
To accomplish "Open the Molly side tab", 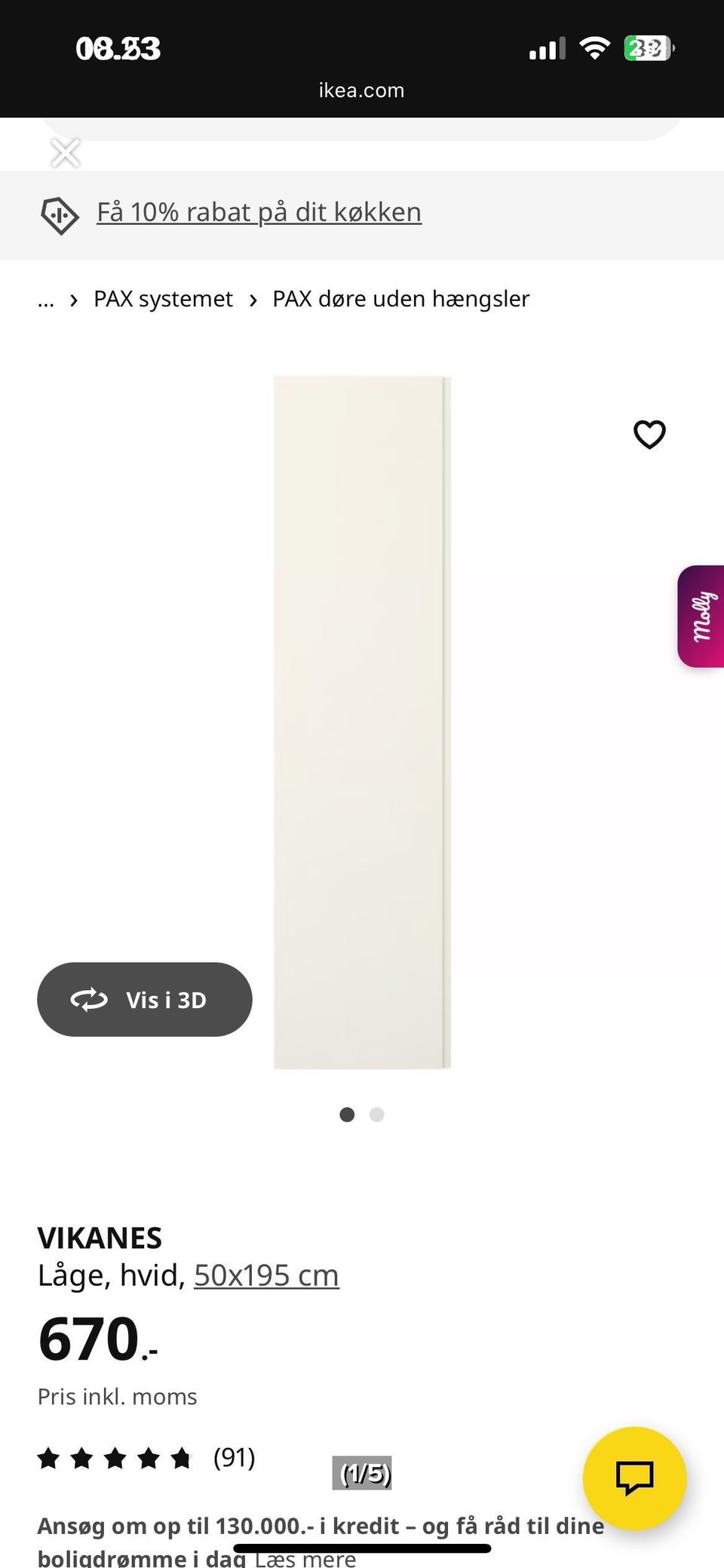I will (701, 616).
